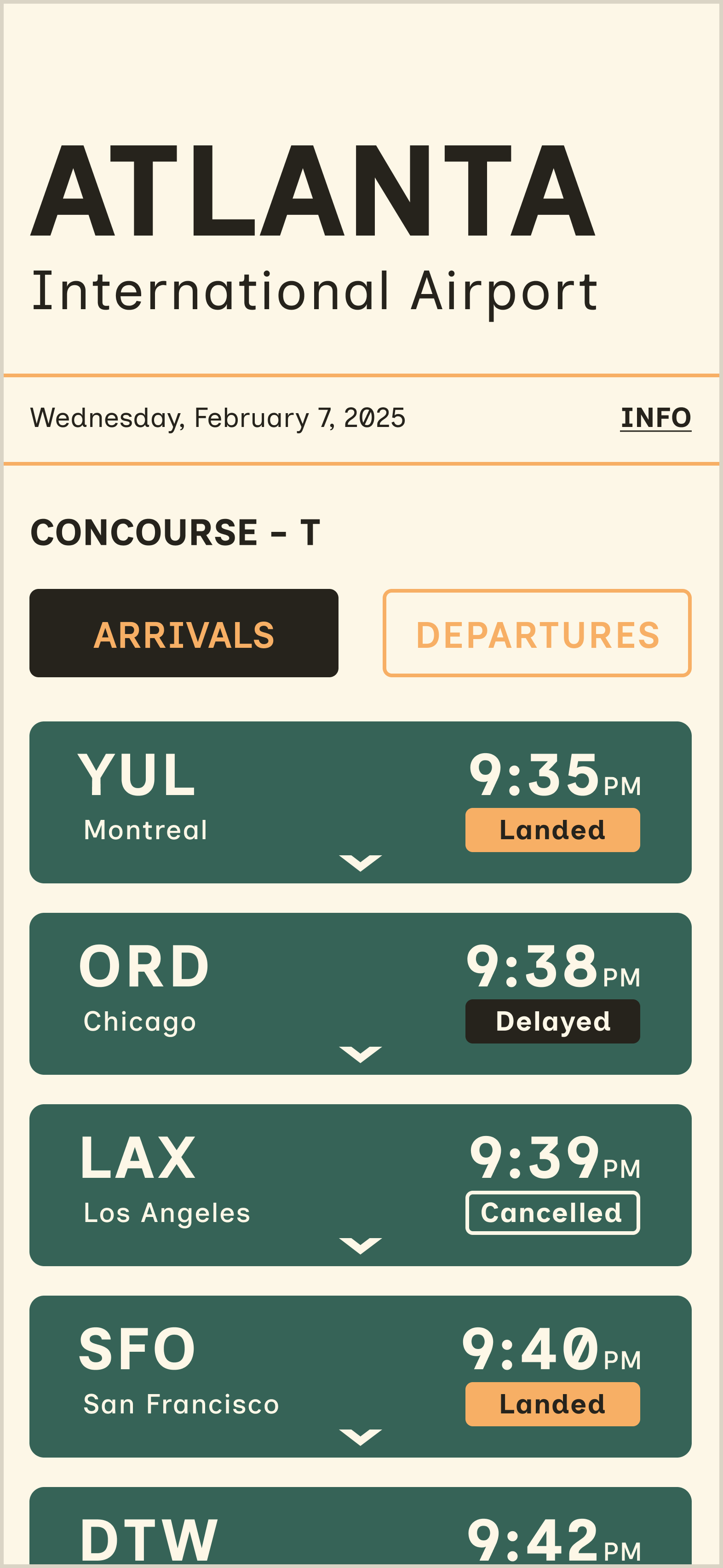Expand the SFO San Francisco flight card
Screen dimensions: 723x1568
[360, 1436]
